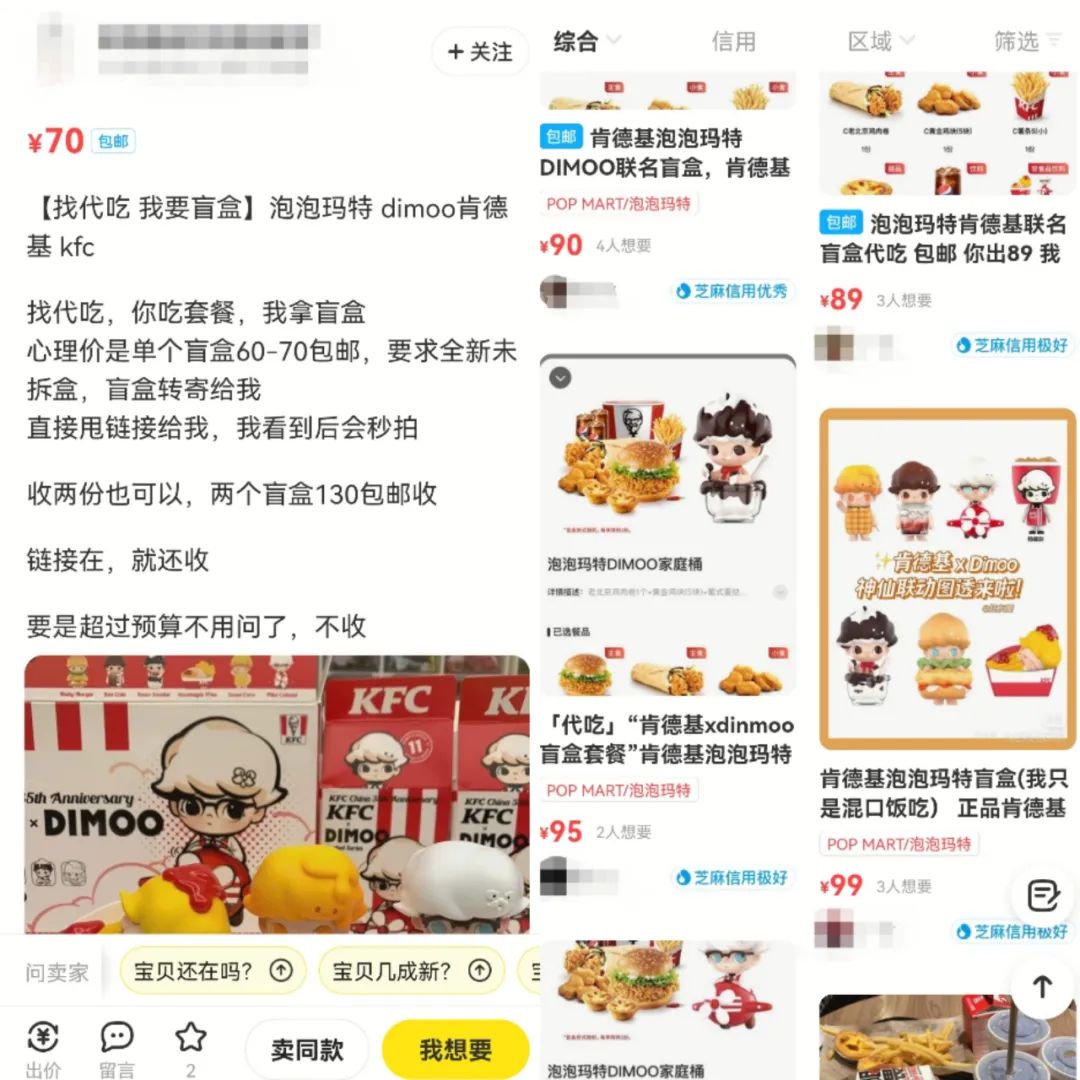
Task: Open the 区域 region dropdown
Action: click(880, 41)
